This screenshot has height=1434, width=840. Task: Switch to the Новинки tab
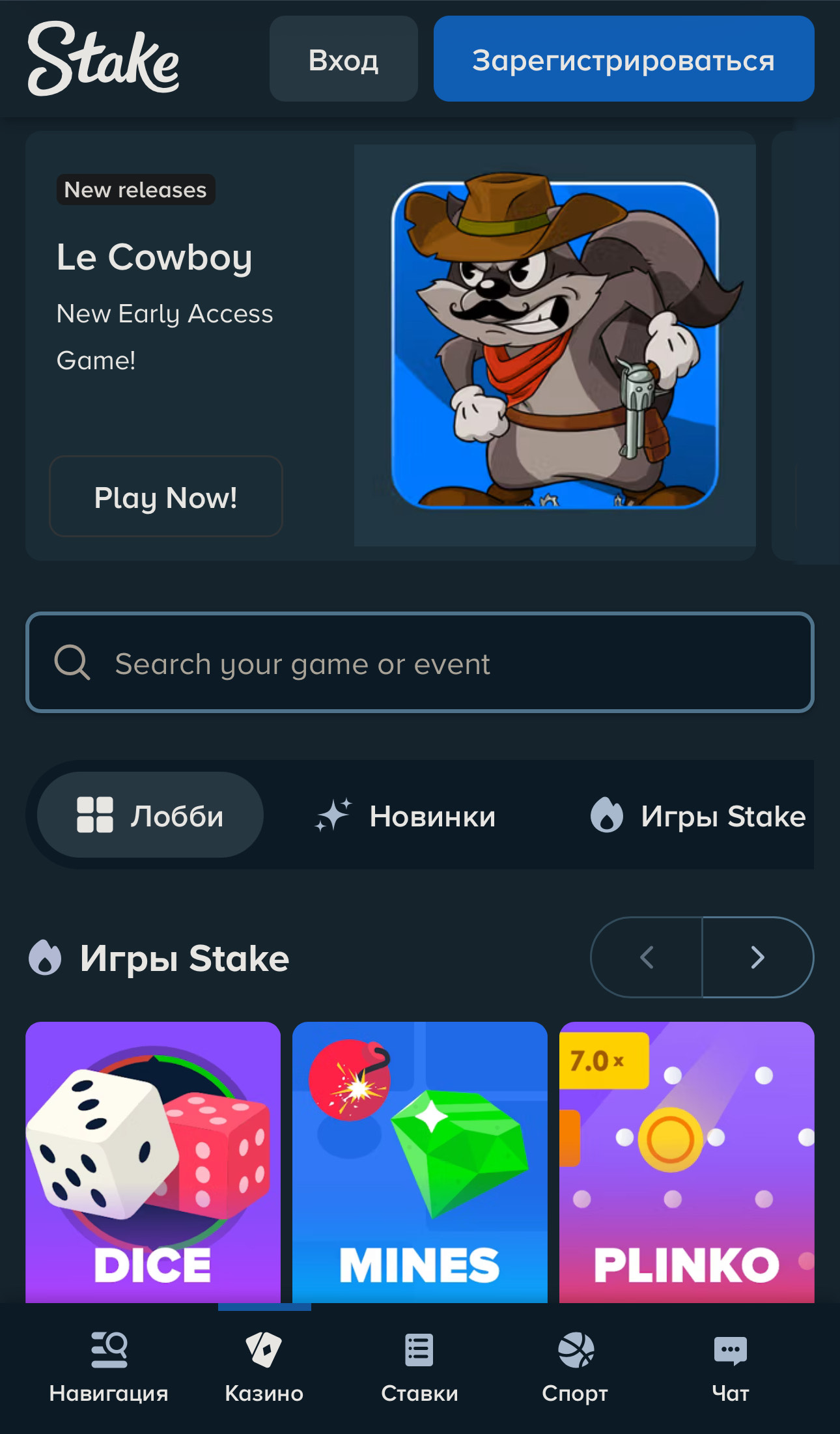pyautogui.click(x=406, y=815)
